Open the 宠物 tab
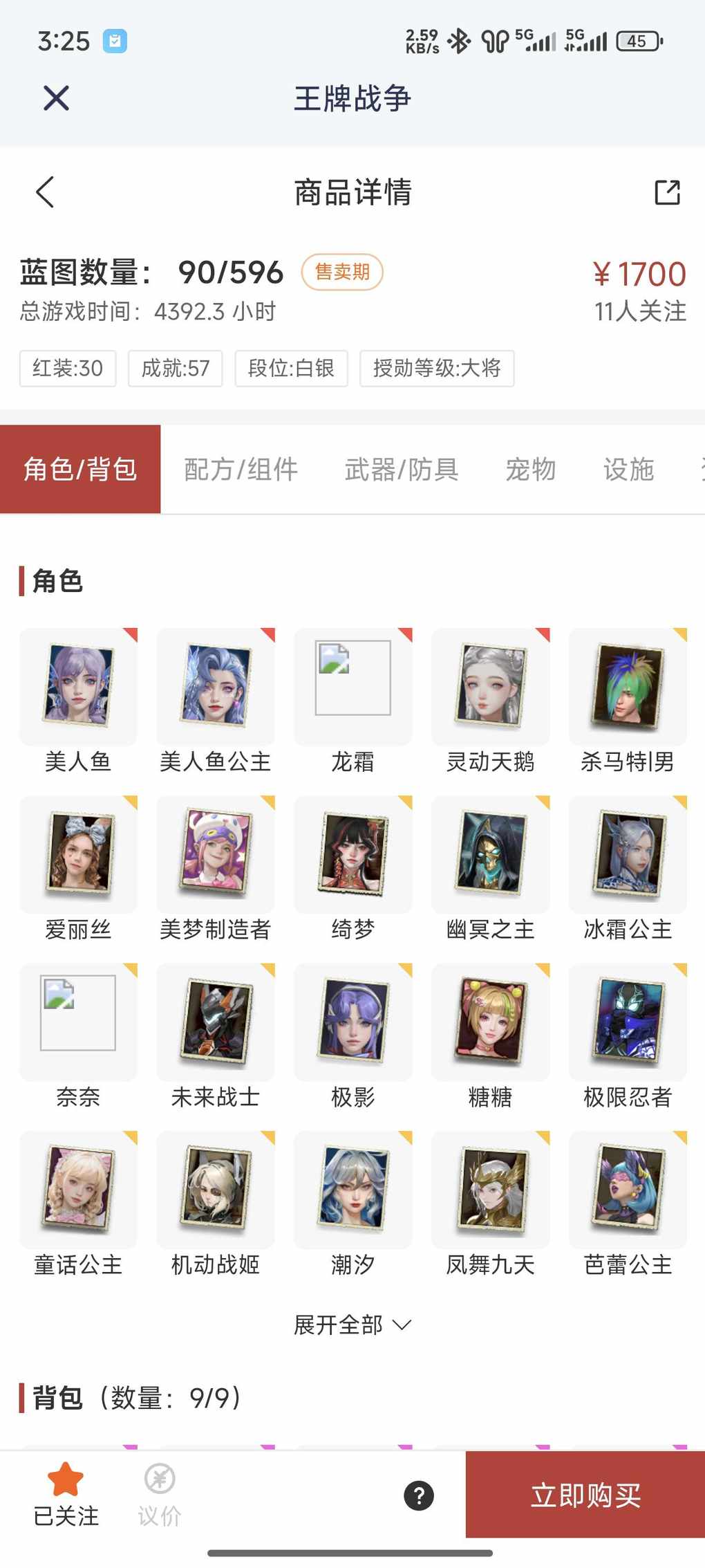The width and height of the screenshot is (705, 1568). click(530, 470)
